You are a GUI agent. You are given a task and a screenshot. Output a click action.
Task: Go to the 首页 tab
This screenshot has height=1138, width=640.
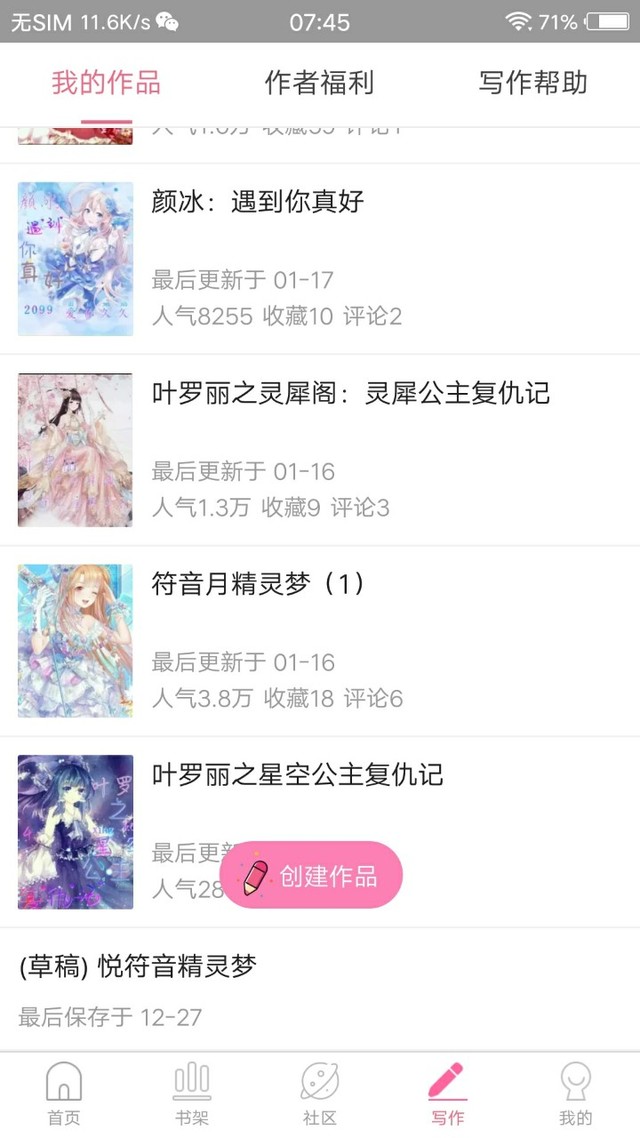click(64, 1094)
